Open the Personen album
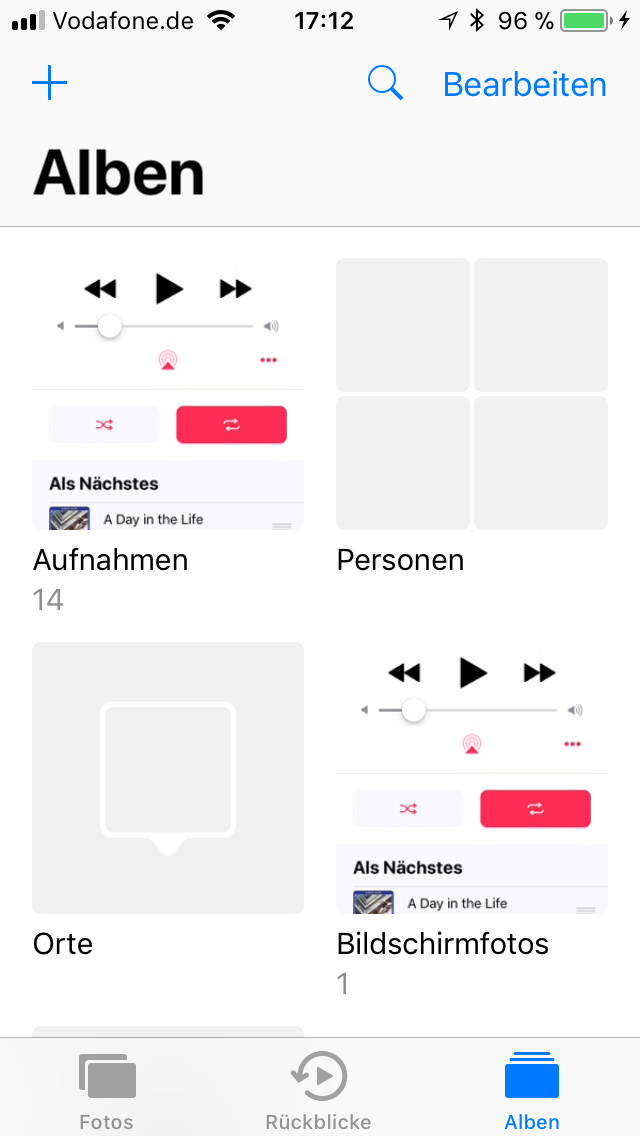Viewport: 640px width, 1136px height. 472,394
